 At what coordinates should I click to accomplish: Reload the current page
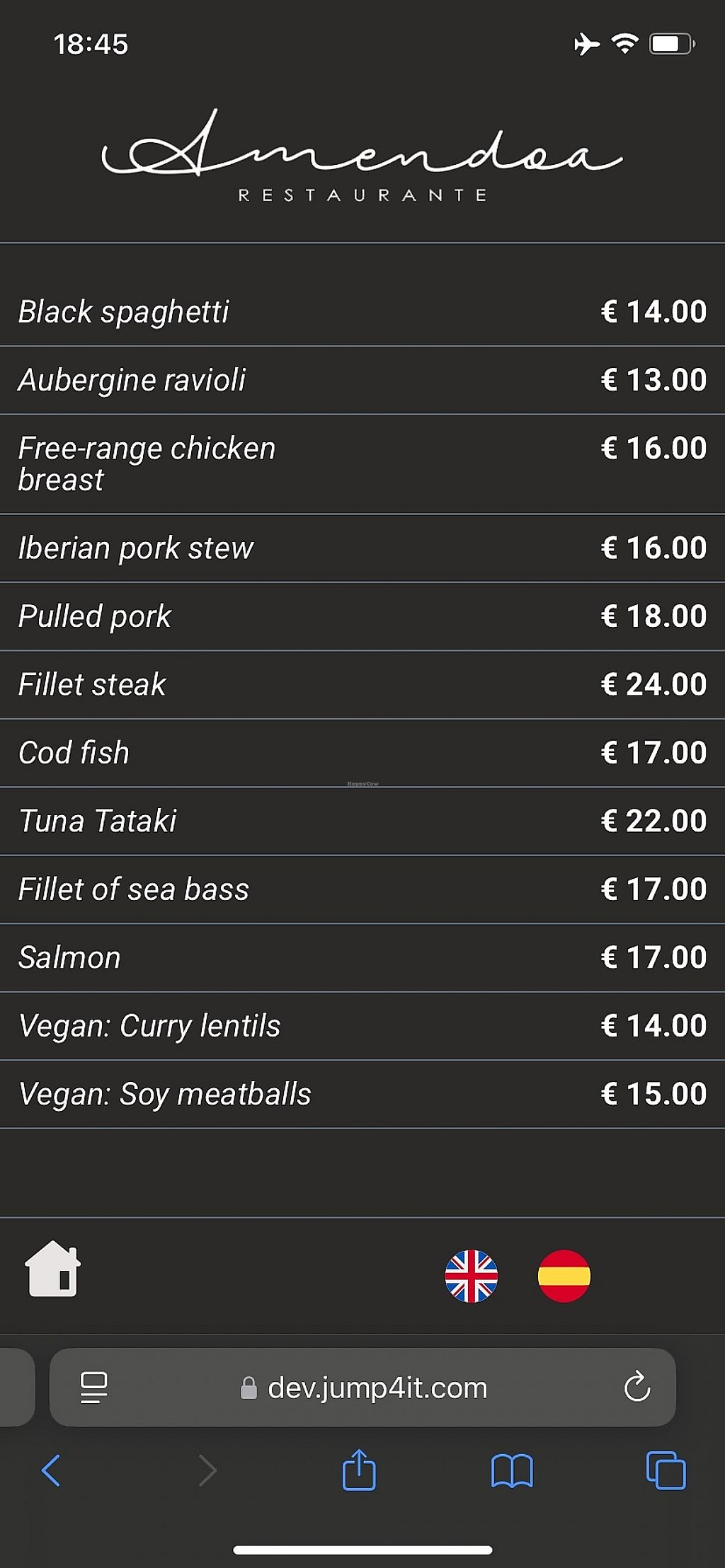(x=636, y=1388)
